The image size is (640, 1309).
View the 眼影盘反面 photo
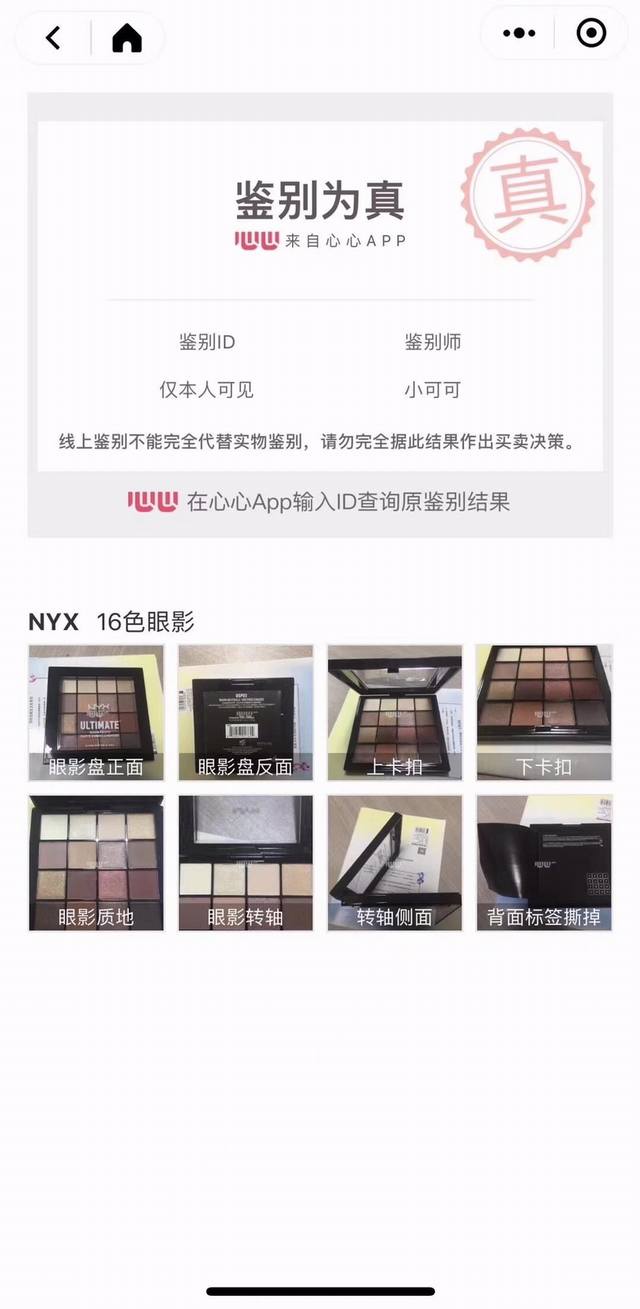245,712
